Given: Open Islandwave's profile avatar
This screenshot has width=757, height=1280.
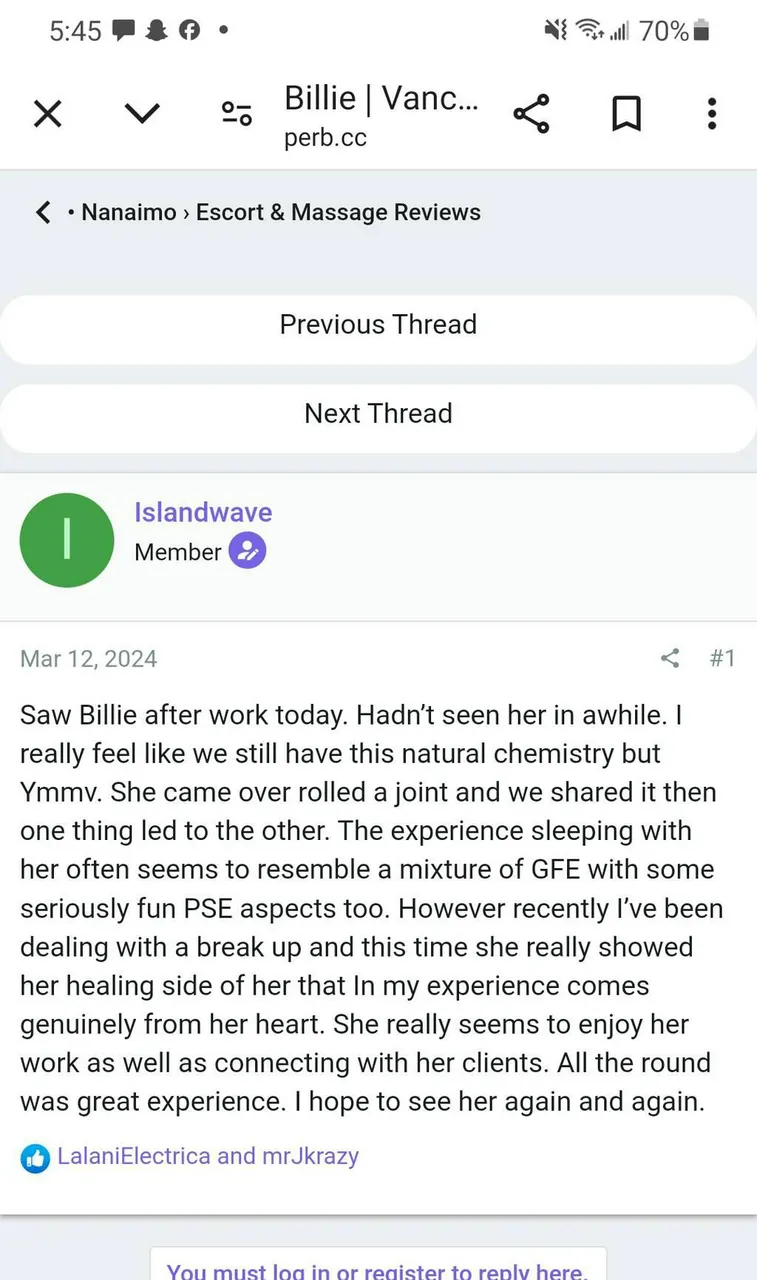Looking at the screenshot, I should (67, 540).
